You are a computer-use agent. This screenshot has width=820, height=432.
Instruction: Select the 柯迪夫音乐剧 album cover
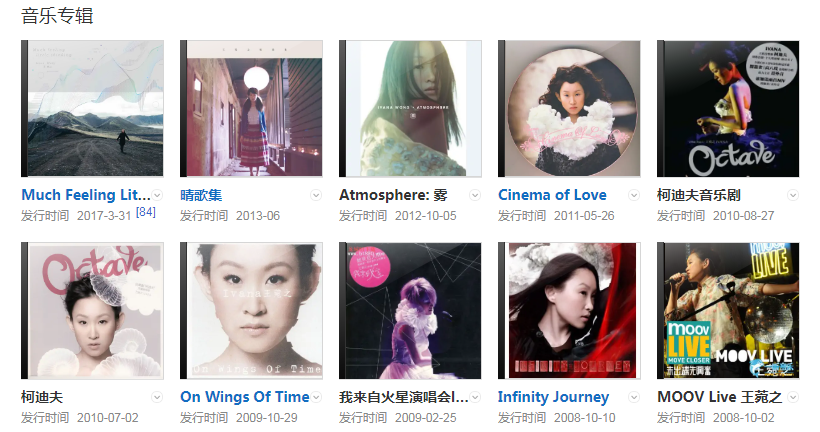(x=728, y=109)
